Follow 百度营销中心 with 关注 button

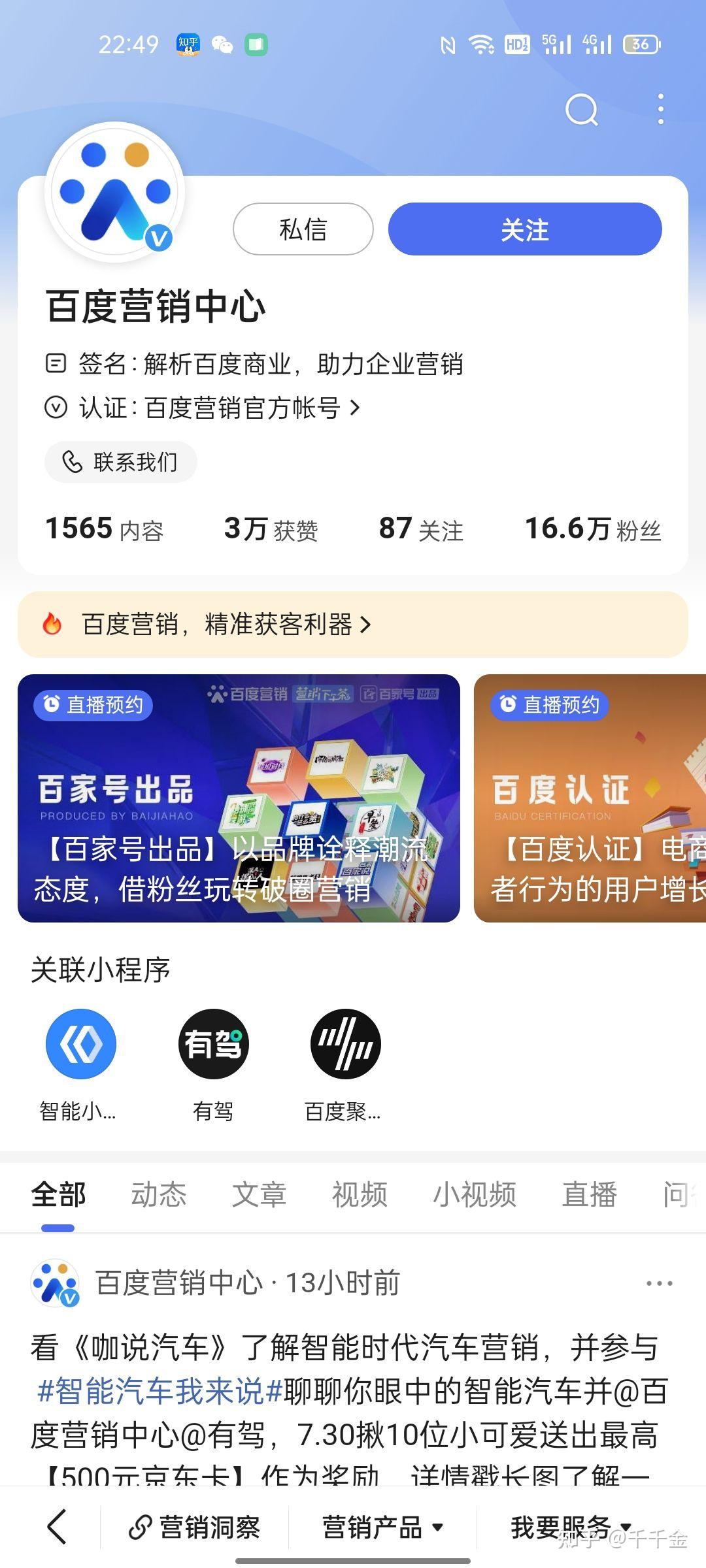(x=524, y=229)
